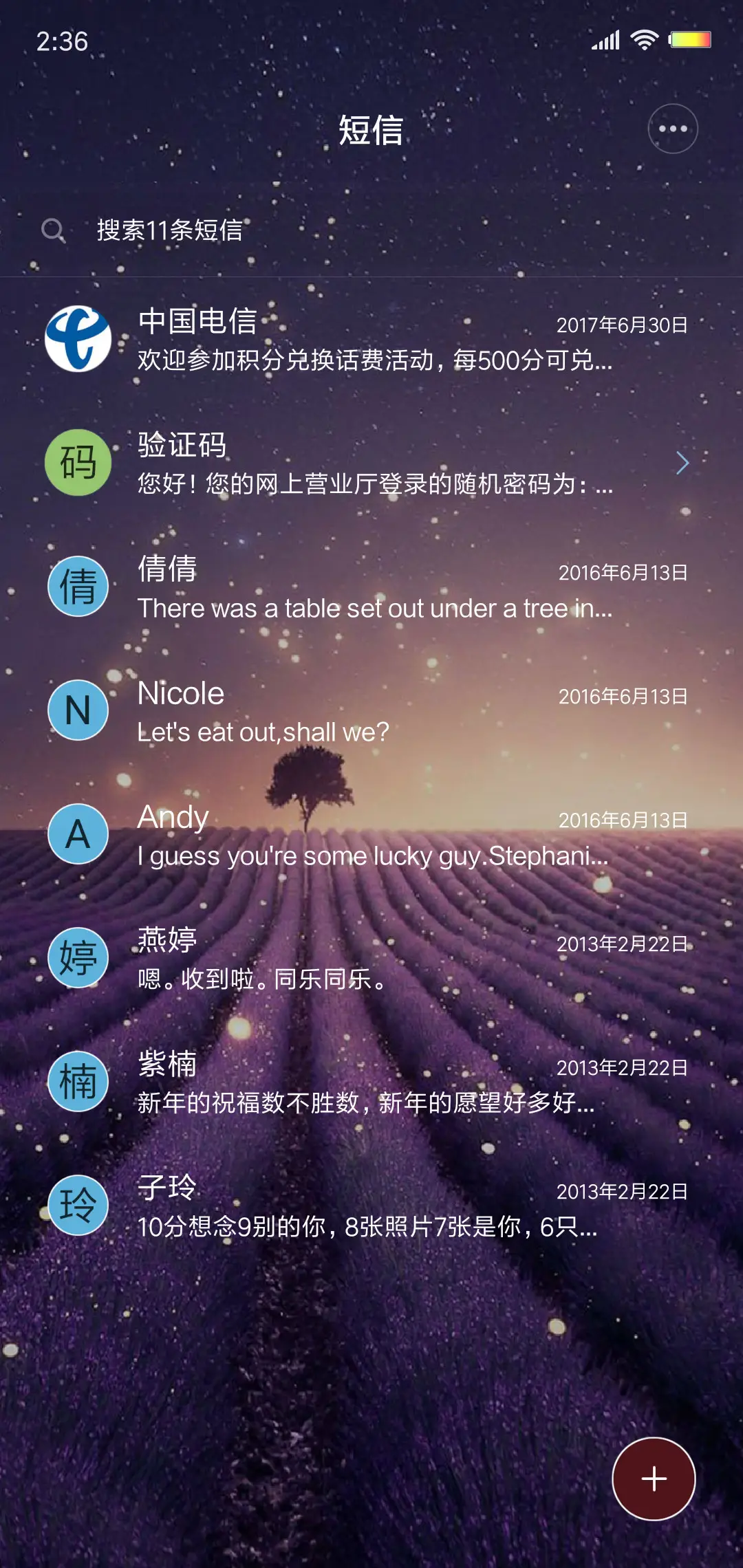Click Nicole's blue avatar circle

point(78,710)
